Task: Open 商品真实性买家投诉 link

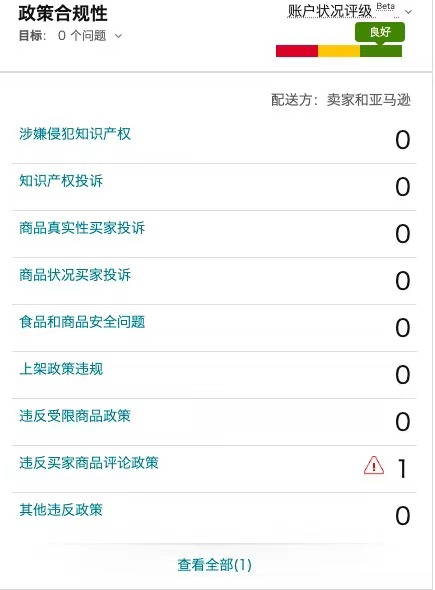Action: pyautogui.click(x=82, y=228)
